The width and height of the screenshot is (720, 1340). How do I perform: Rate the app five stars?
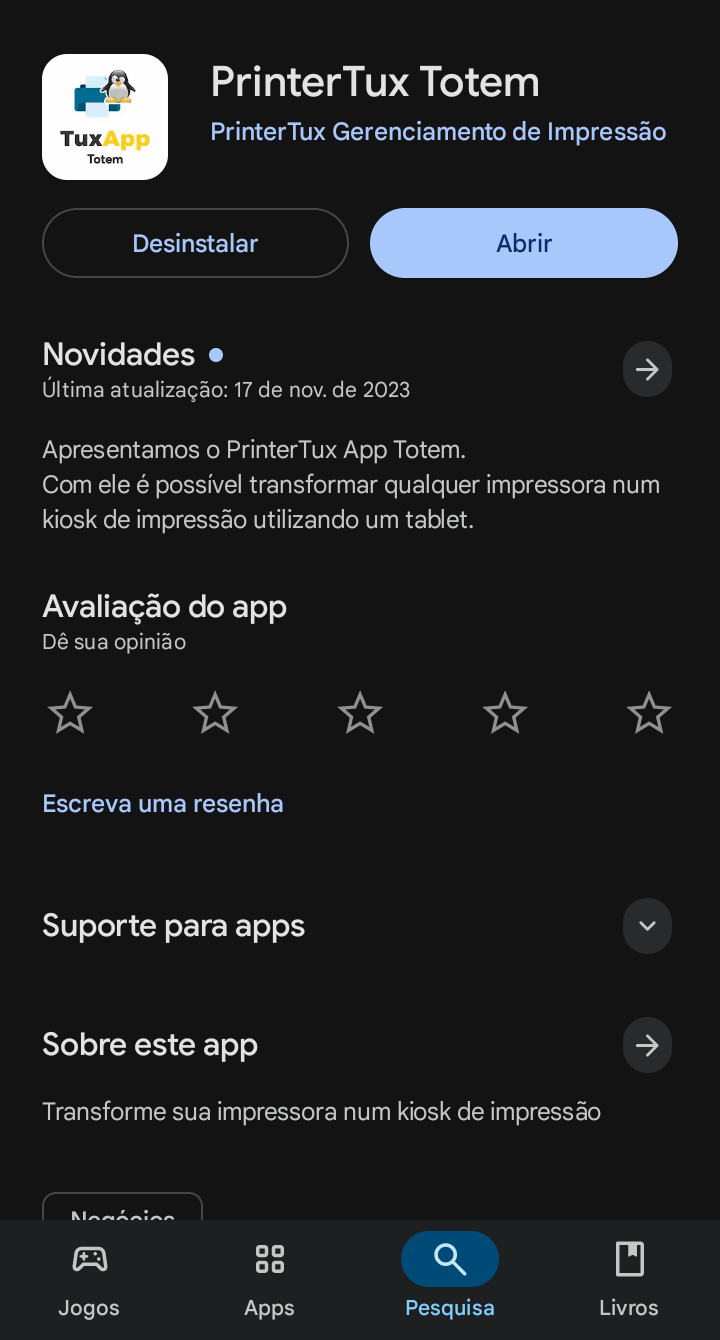(x=649, y=714)
